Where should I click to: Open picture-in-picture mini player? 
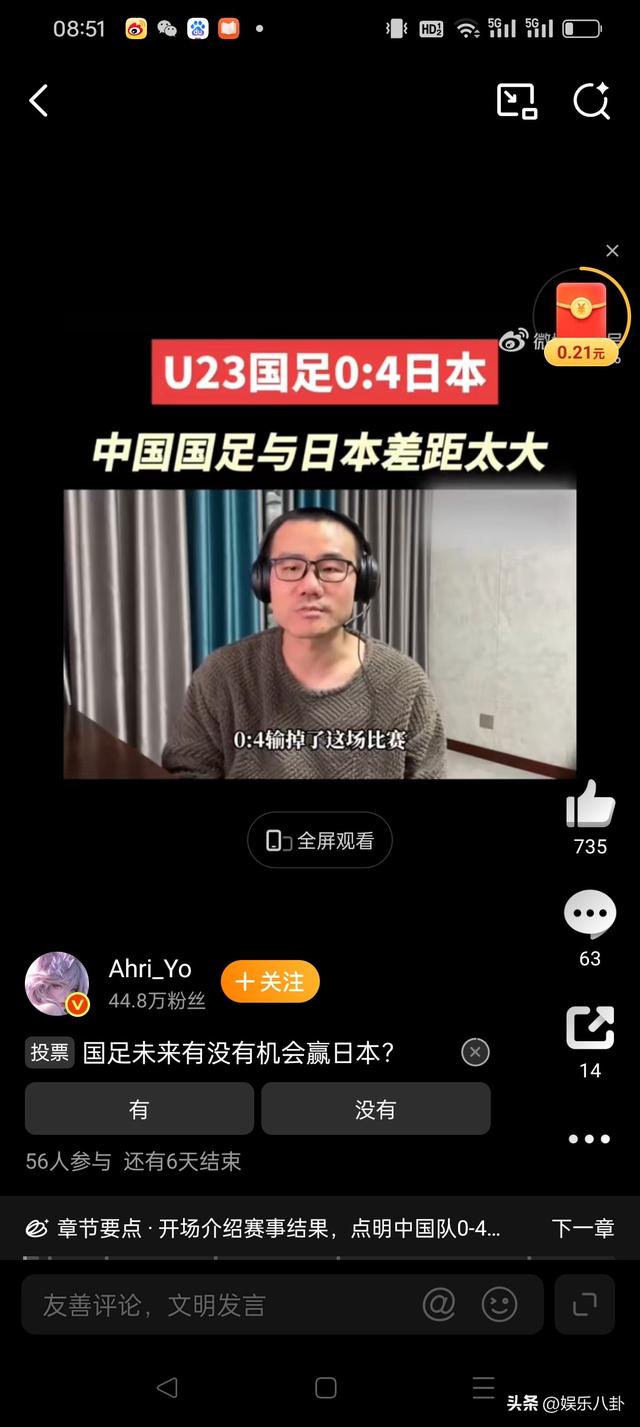pyautogui.click(x=517, y=101)
